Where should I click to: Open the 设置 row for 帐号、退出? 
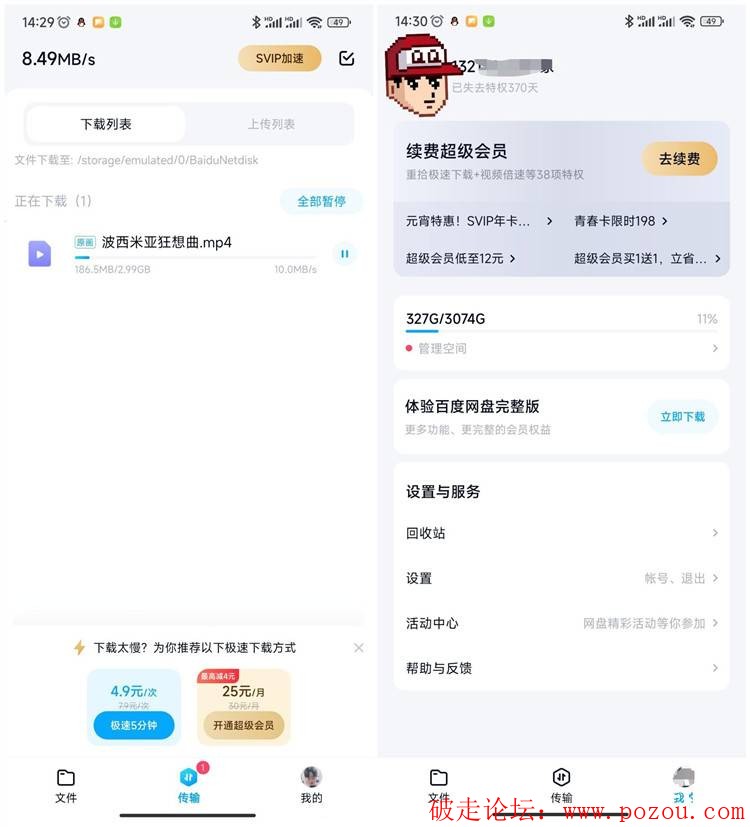click(x=561, y=578)
